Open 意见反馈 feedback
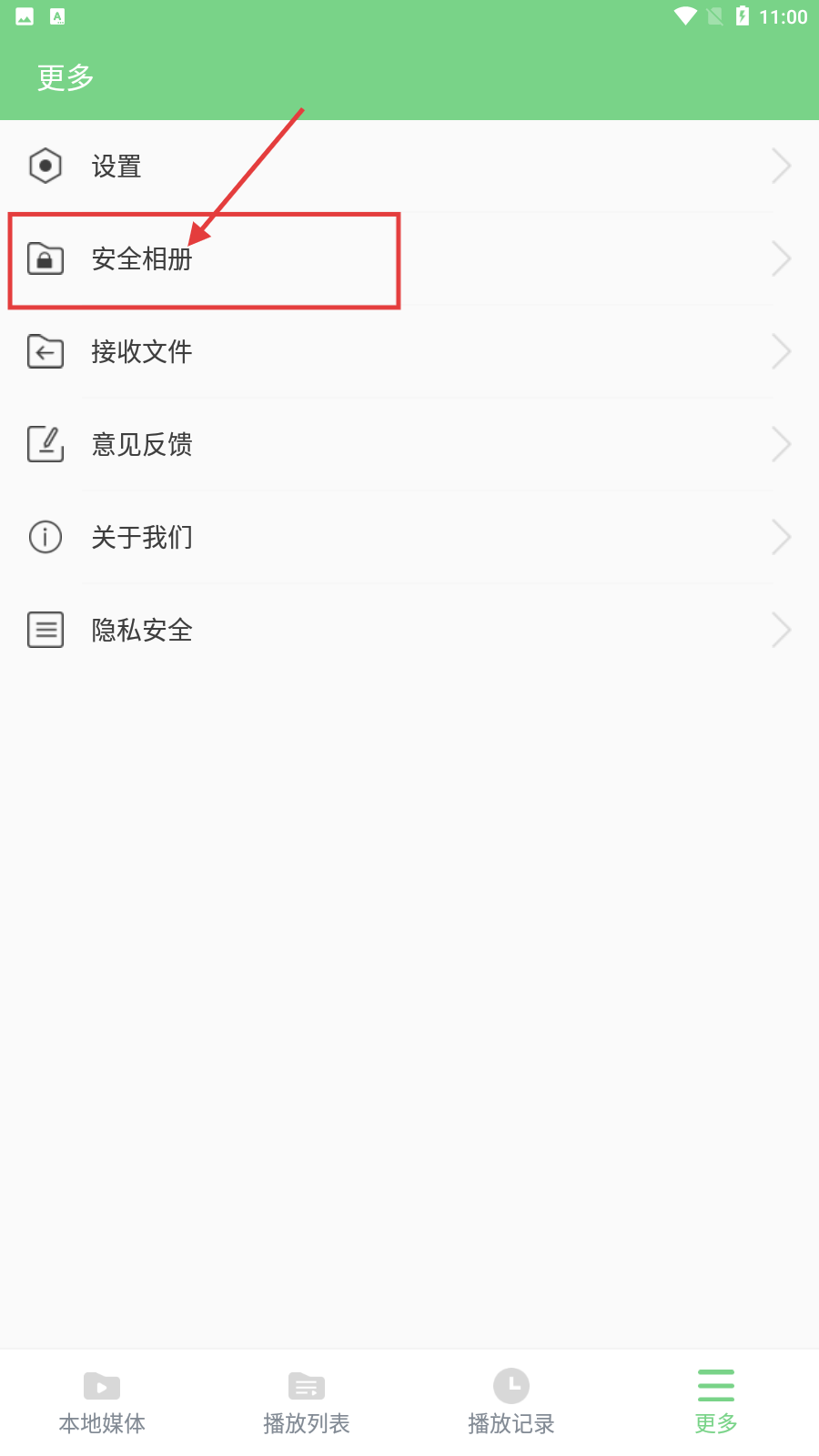Image resolution: width=819 pixels, height=1456 pixels. tap(409, 445)
